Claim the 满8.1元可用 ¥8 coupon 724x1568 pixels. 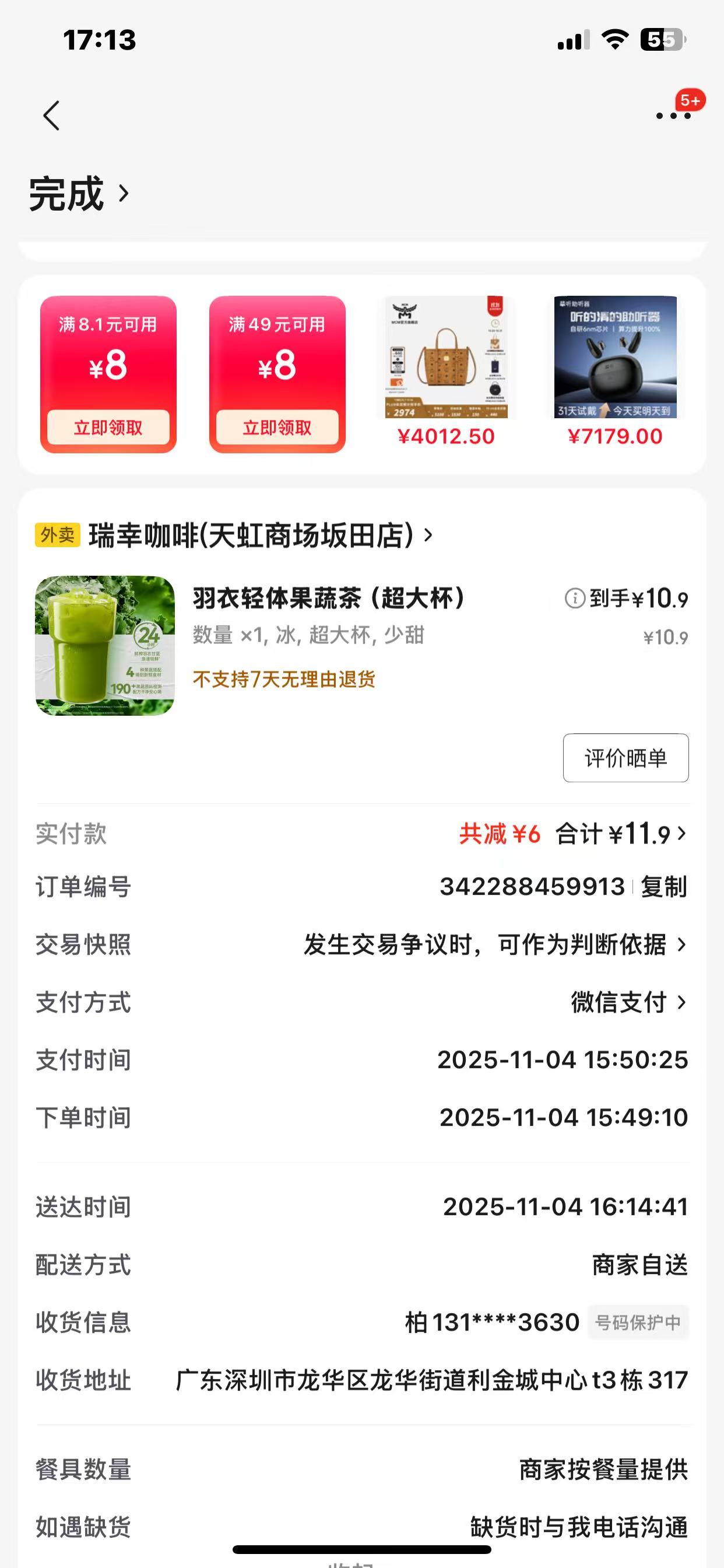108,428
